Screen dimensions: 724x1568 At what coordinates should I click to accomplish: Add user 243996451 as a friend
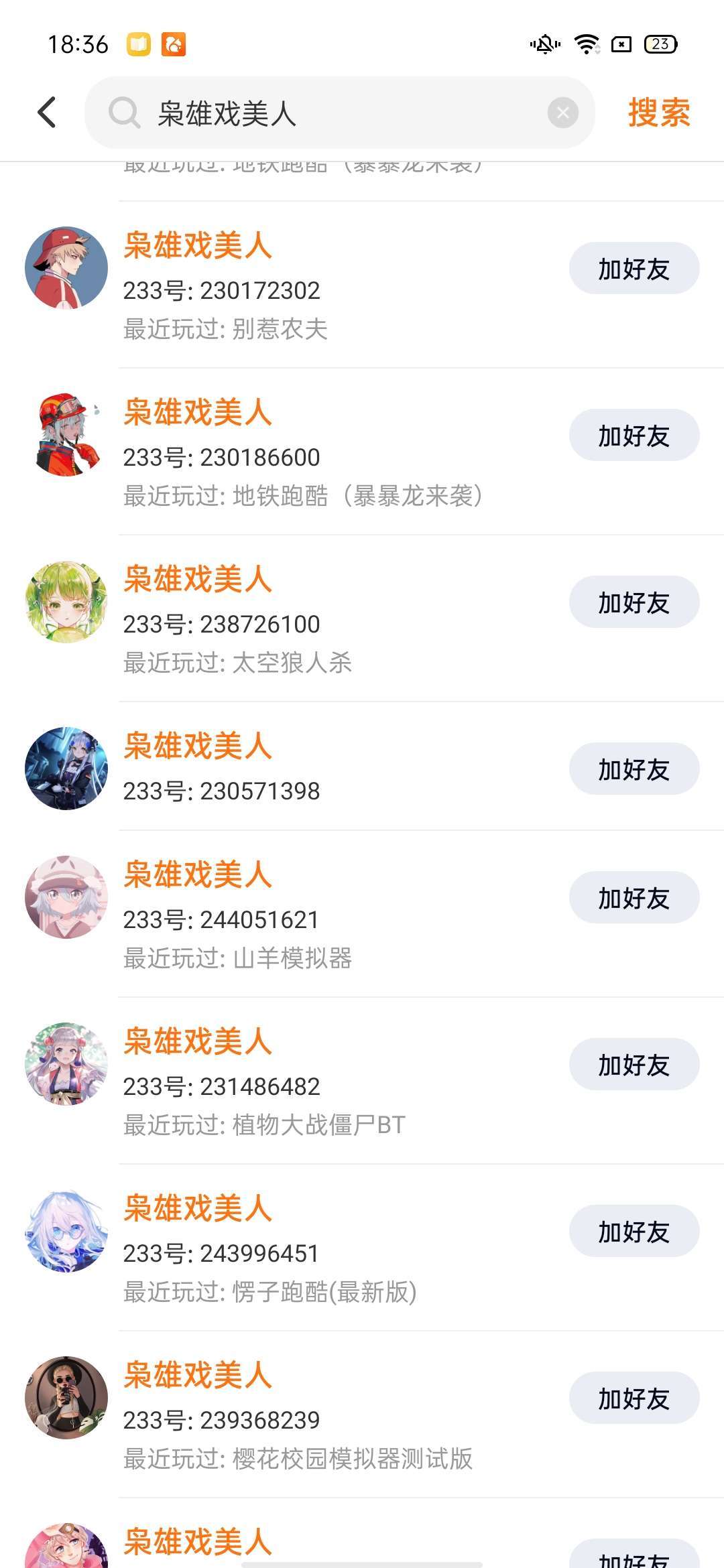coord(633,1232)
